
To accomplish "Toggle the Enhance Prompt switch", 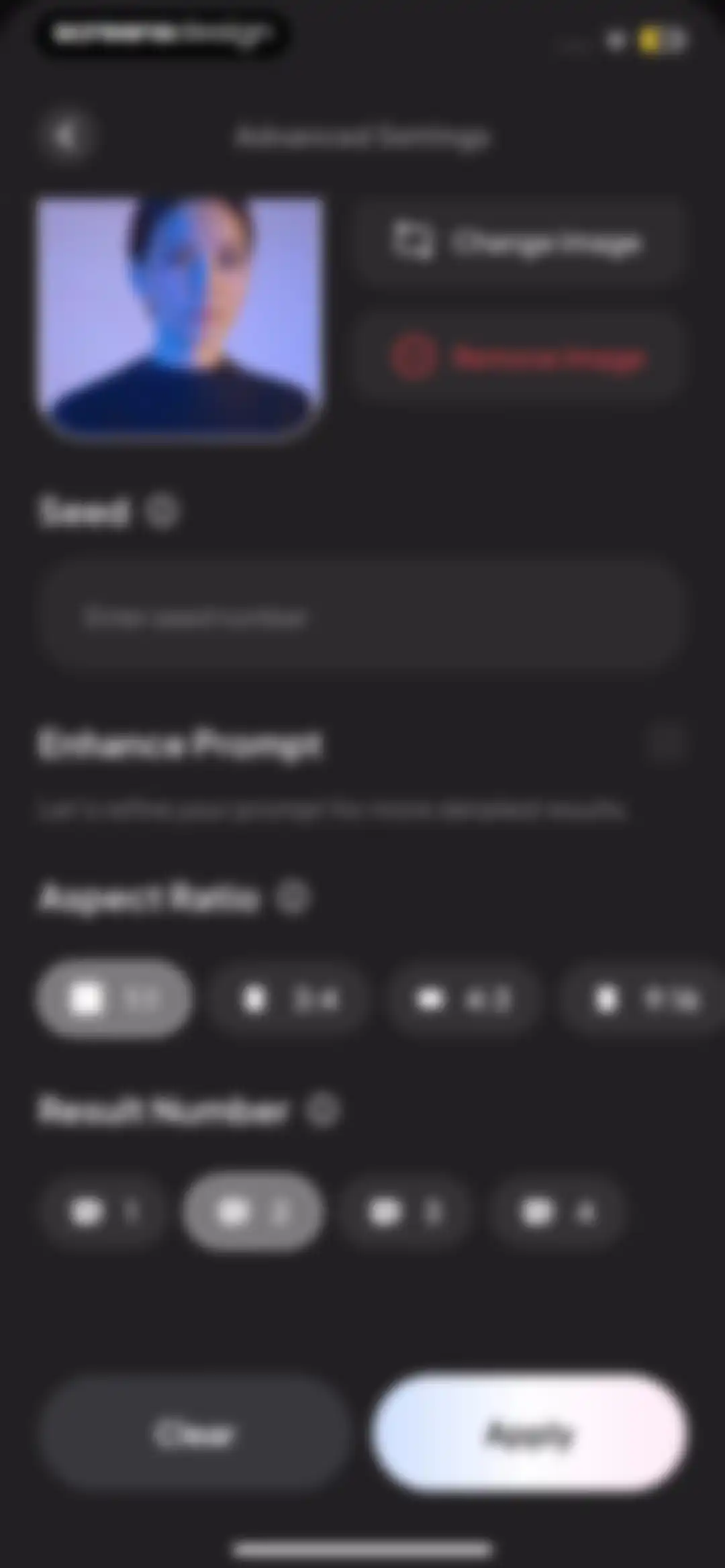I will [x=667, y=744].
